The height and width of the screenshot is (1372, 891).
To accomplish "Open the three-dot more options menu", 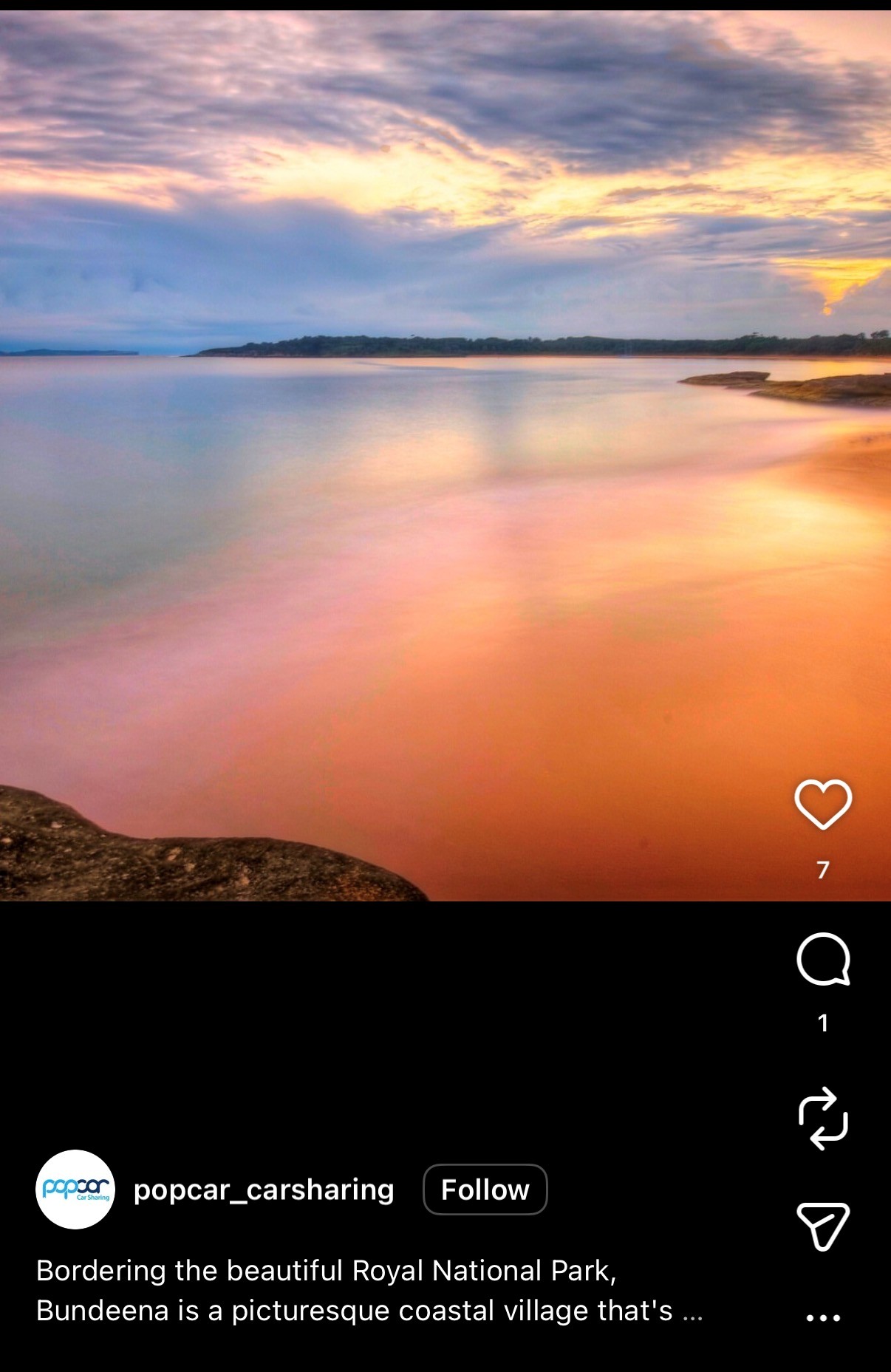I will tap(823, 1317).
